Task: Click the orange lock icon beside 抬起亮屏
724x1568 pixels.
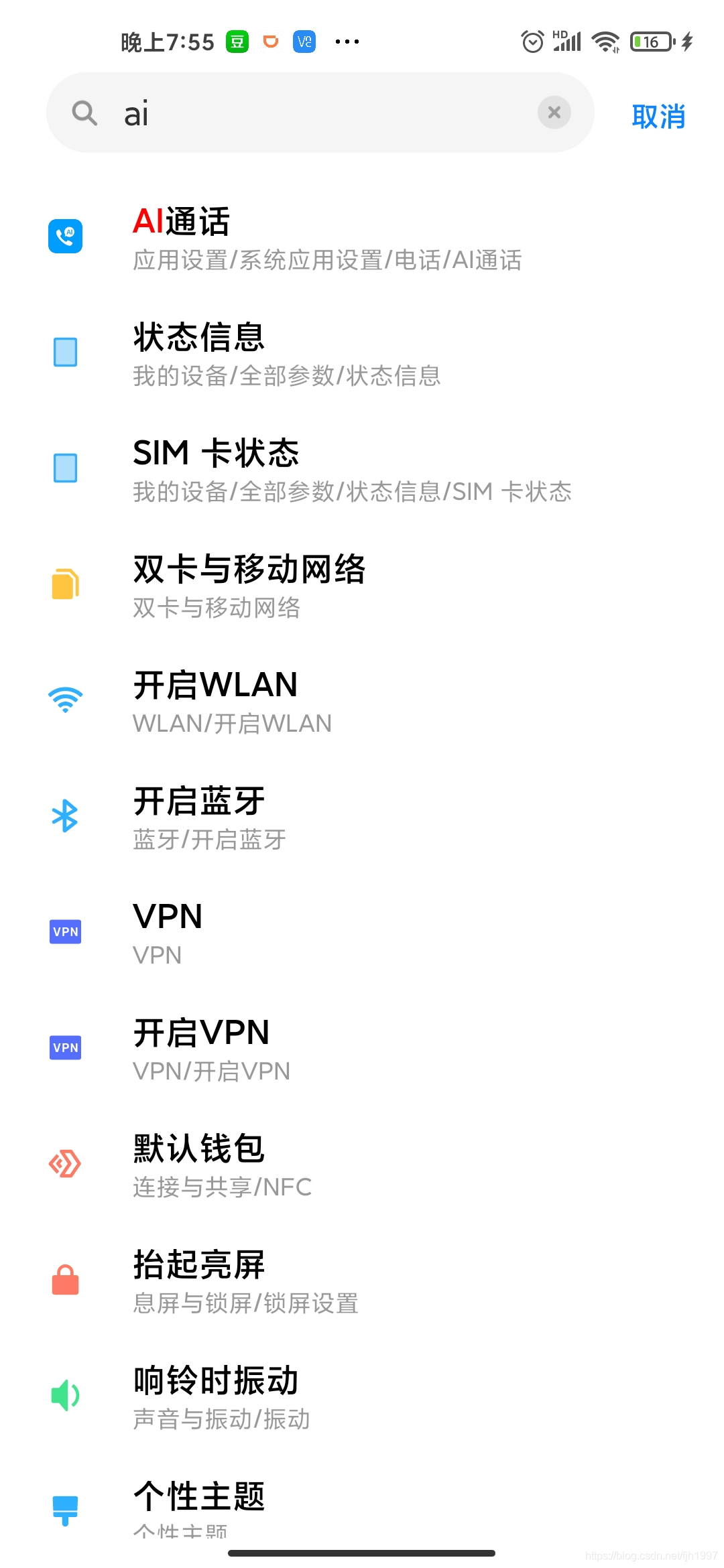Action: [x=64, y=1280]
